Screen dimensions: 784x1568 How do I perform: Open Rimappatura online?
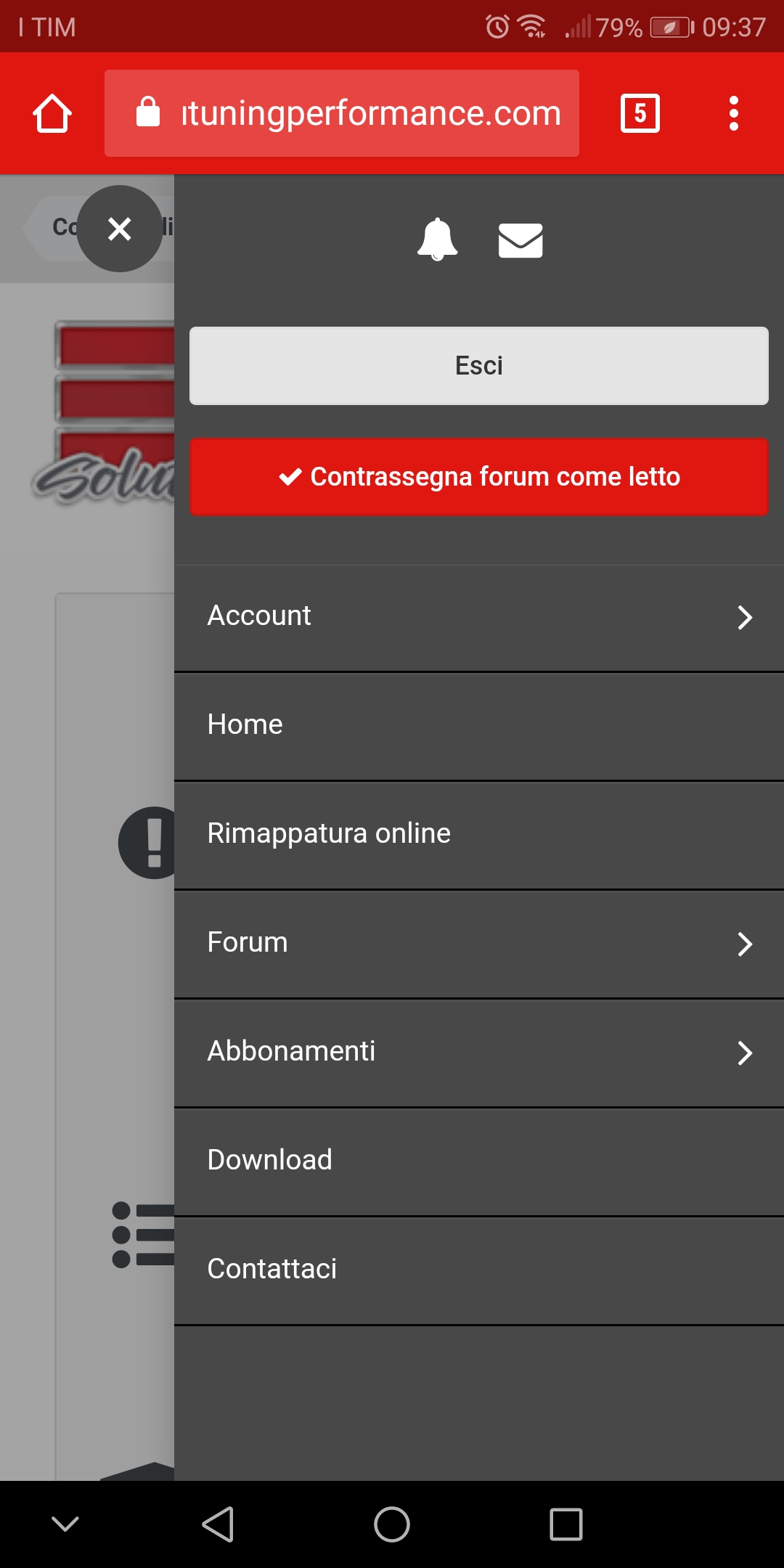pos(479,835)
